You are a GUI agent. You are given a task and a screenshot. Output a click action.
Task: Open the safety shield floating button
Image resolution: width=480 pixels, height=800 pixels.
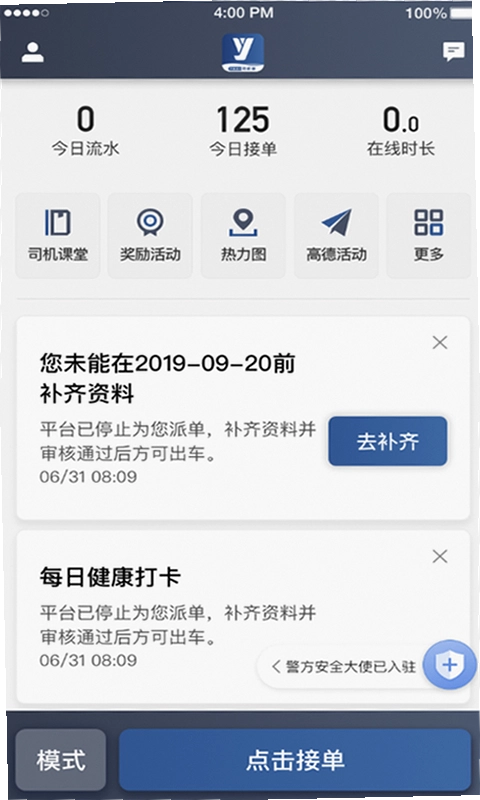coord(450,664)
